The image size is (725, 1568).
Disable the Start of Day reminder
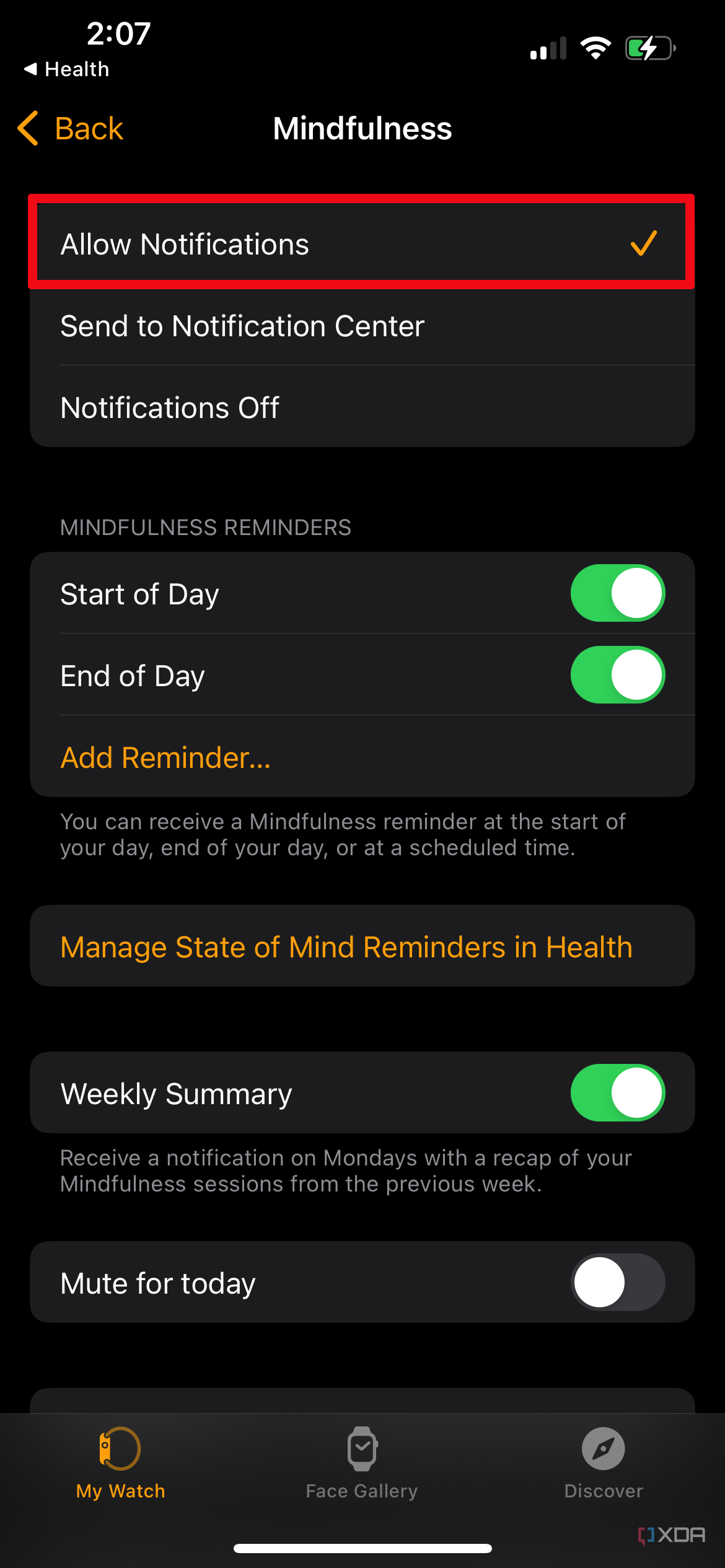[617, 593]
